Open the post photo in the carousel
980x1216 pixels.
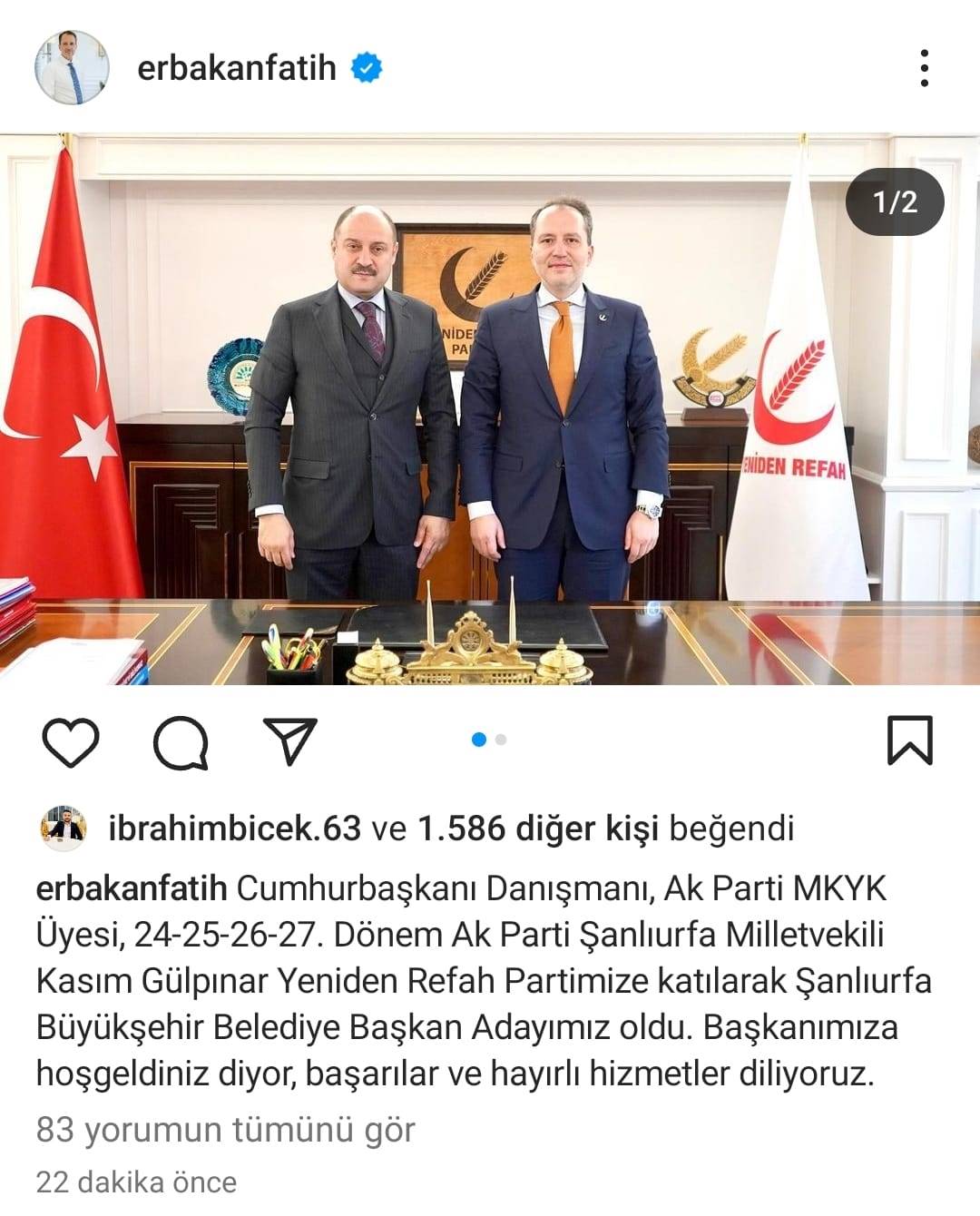click(490, 408)
